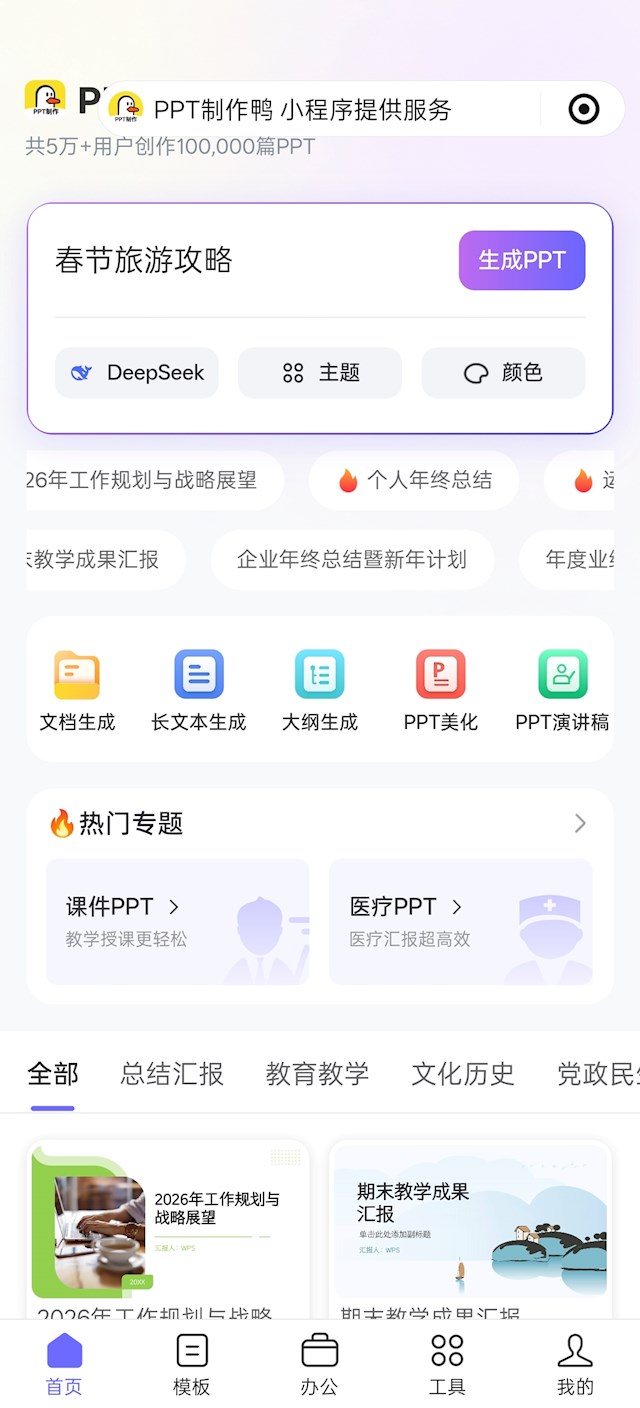Select the 个人年终总结 suggestion chip

[x=414, y=480]
